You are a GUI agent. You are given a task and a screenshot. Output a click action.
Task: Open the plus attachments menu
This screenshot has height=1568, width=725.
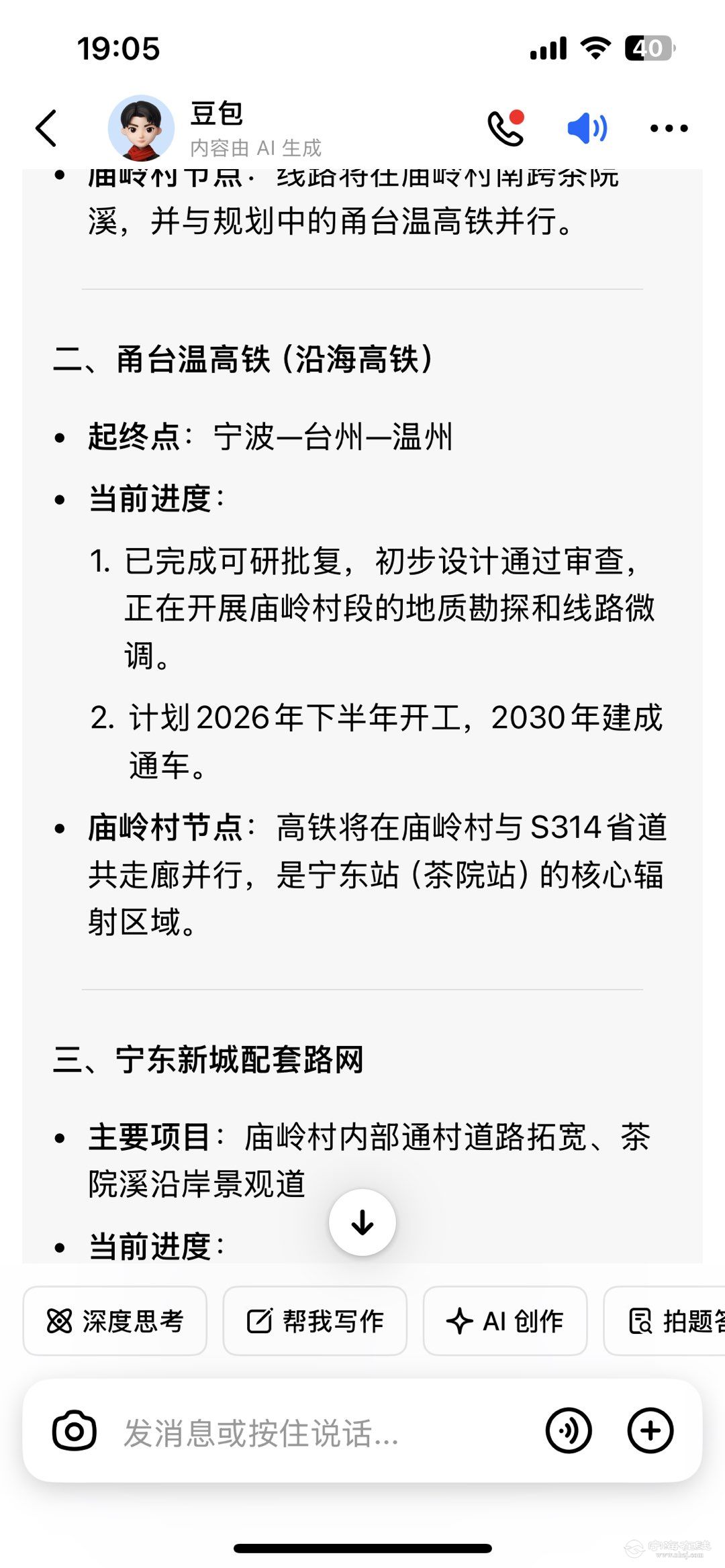click(650, 1431)
